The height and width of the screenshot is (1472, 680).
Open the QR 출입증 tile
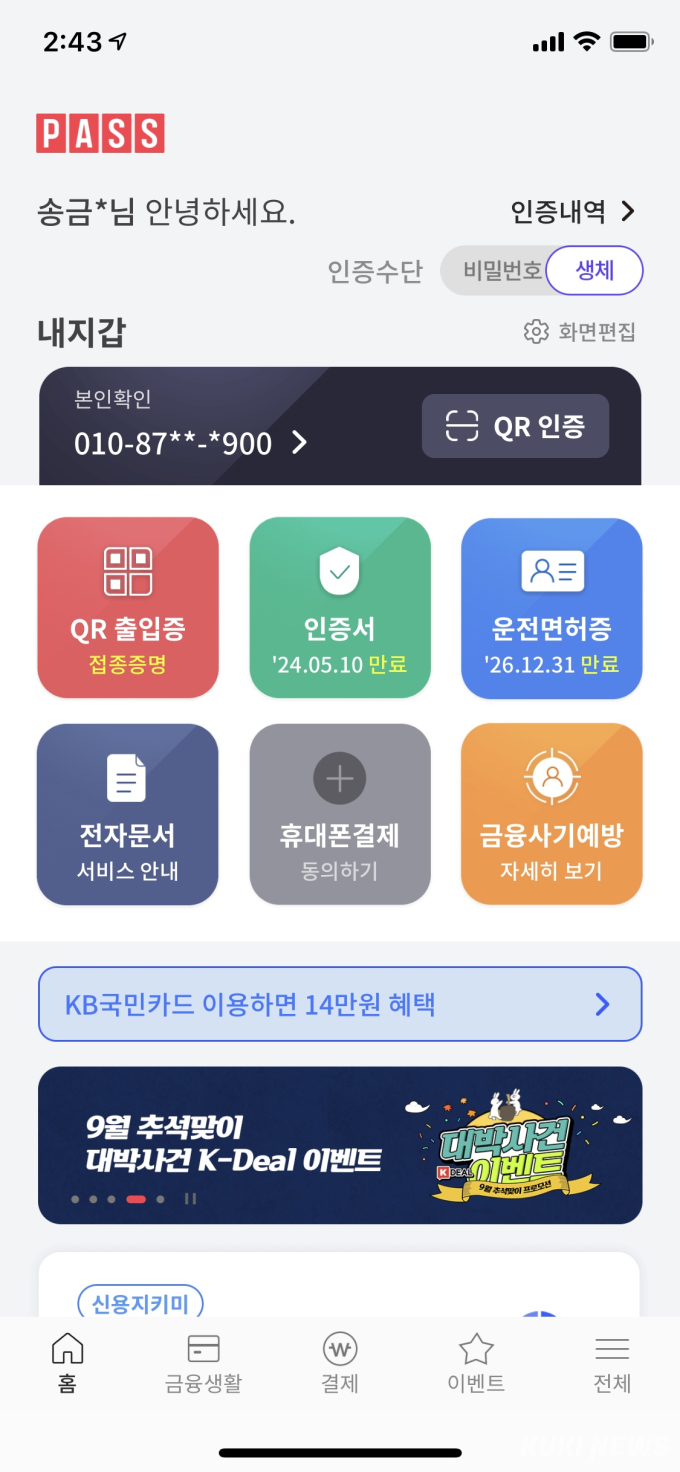128,607
